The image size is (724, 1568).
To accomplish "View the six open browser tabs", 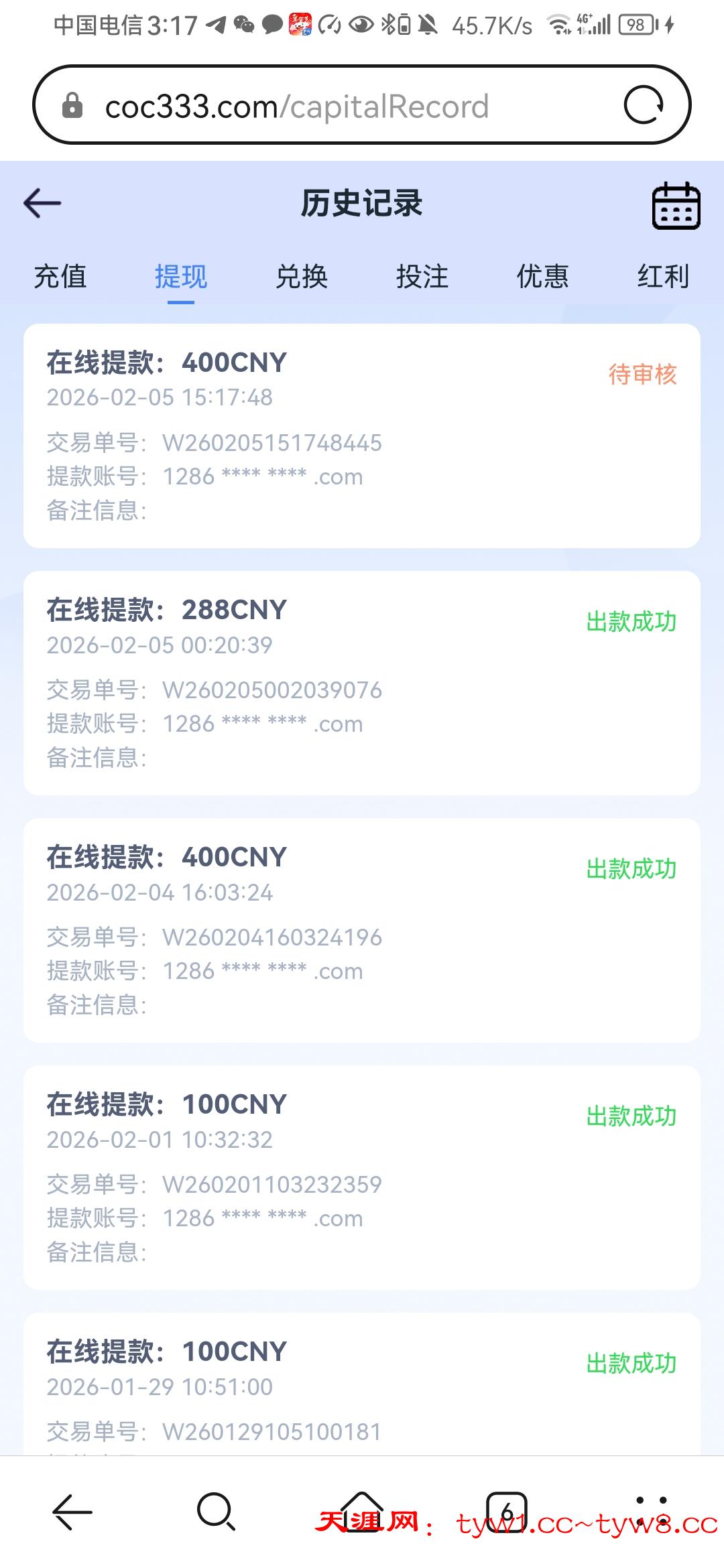I will [x=507, y=1512].
